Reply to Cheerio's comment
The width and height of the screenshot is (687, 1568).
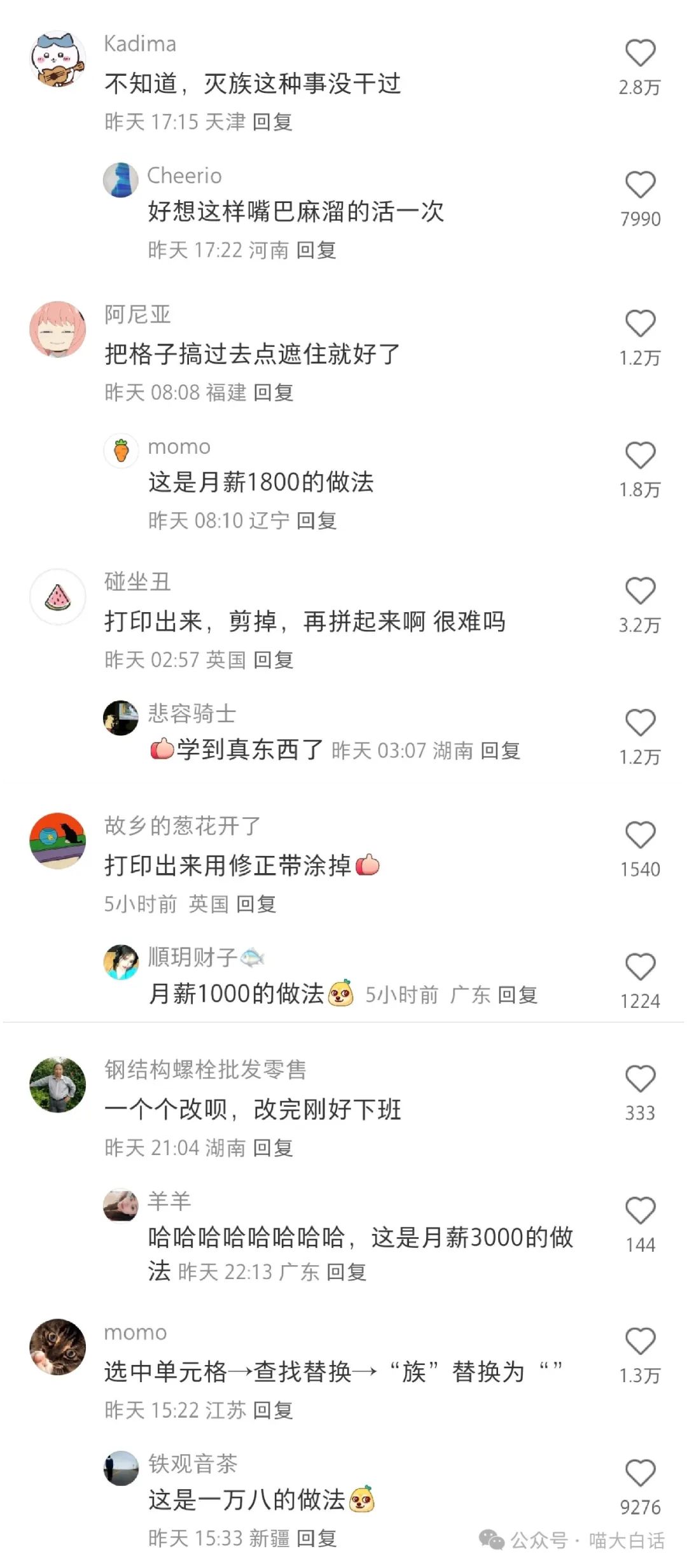(x=316, y=250)
